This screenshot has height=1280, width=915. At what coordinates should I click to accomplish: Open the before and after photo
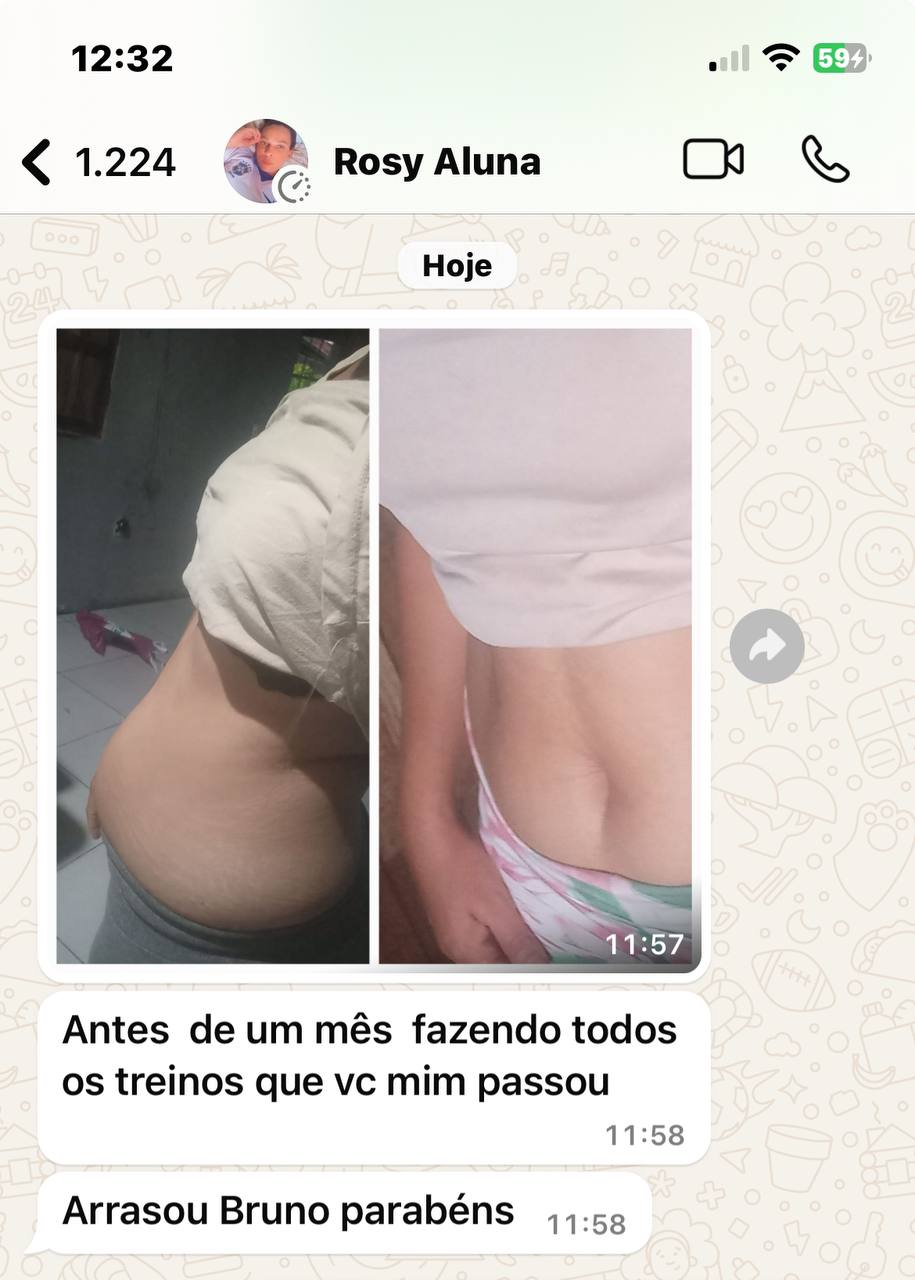coord(373,645)
